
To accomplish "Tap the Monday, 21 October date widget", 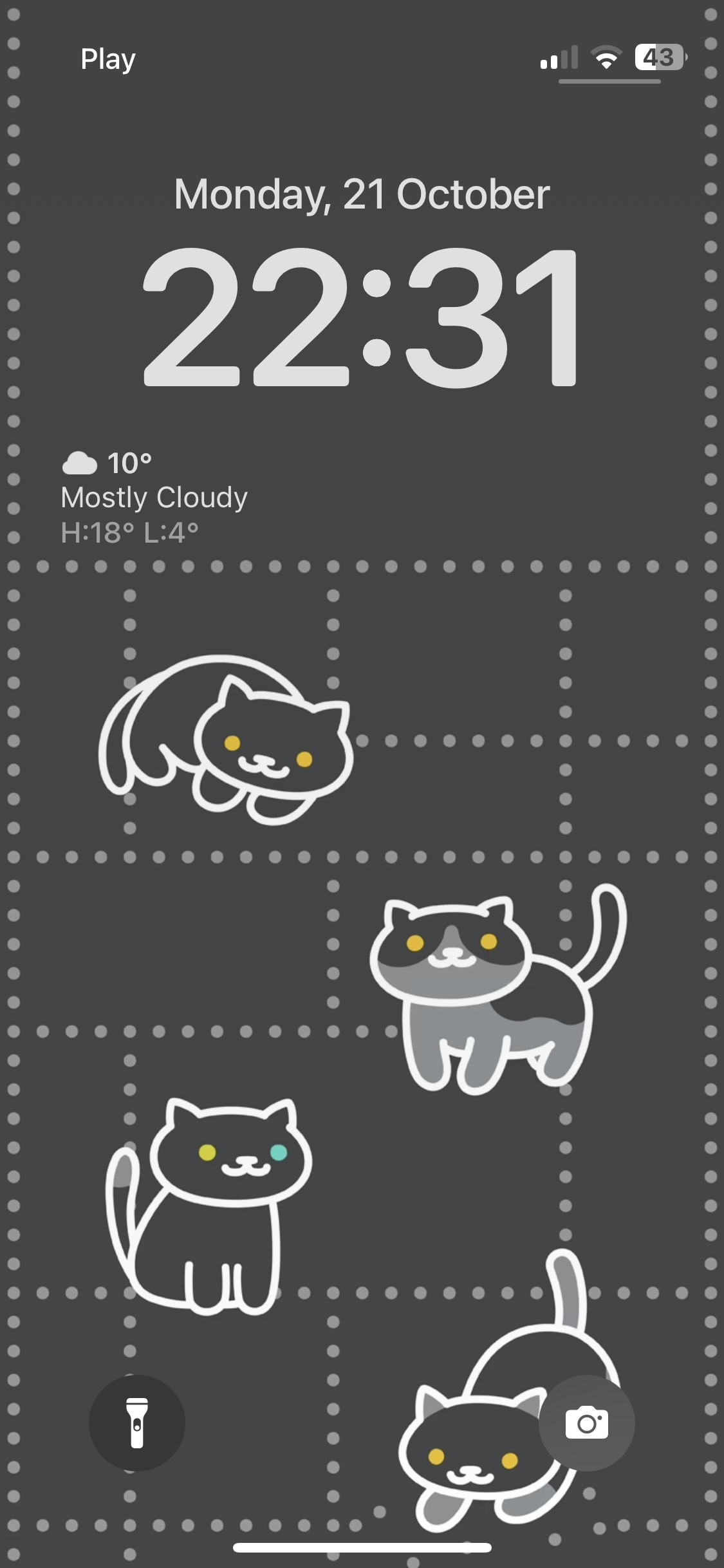I will (362, 194).
